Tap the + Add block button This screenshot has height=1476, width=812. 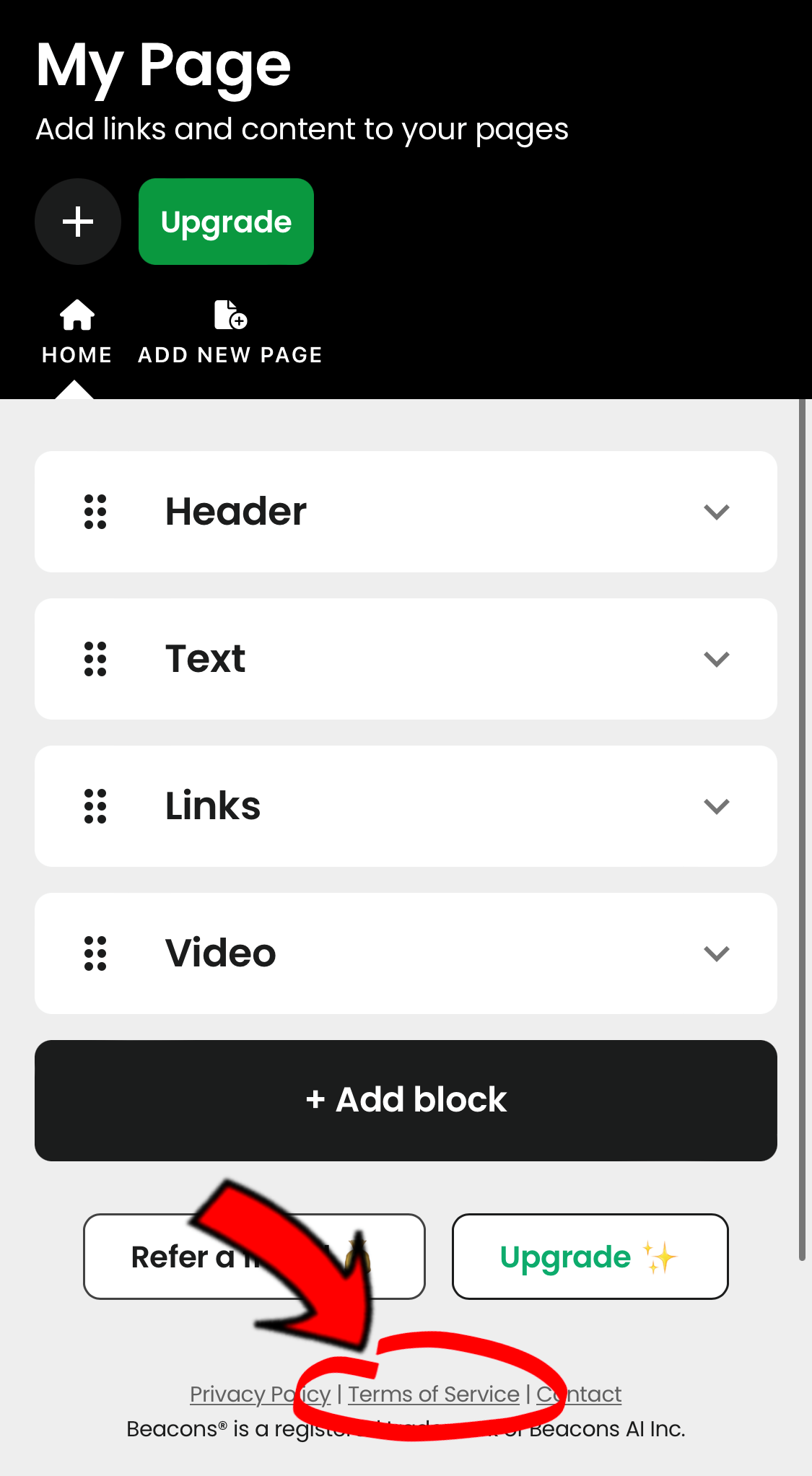[x=406, y=1101]
